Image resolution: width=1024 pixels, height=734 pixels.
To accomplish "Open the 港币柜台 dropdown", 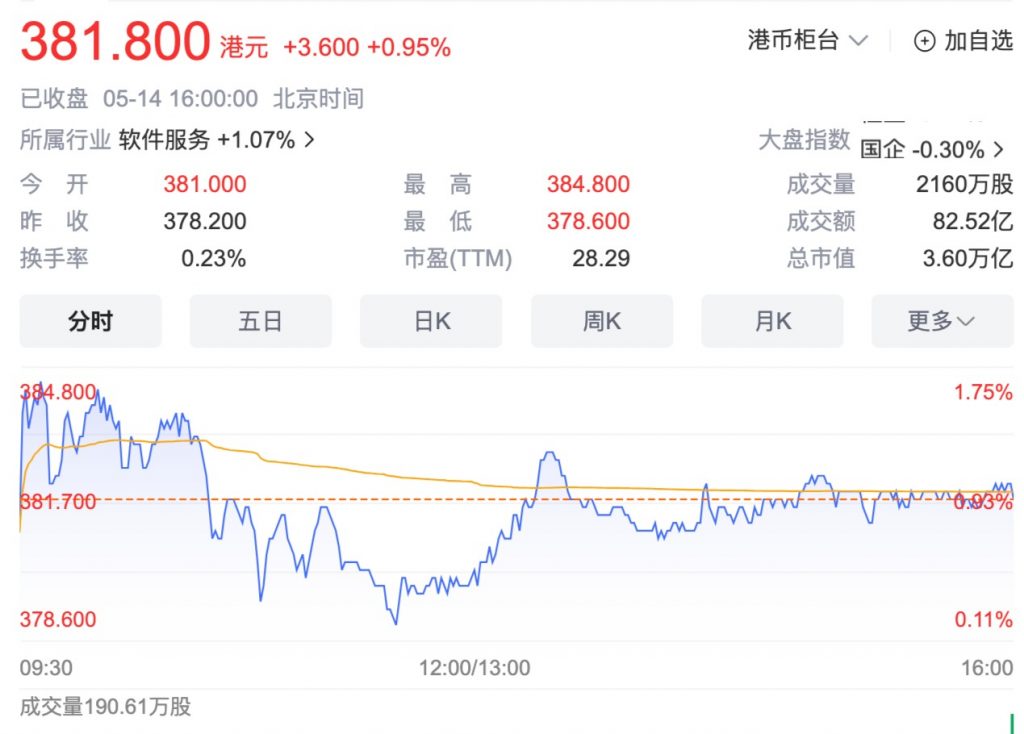I will [x=808, y=40].
